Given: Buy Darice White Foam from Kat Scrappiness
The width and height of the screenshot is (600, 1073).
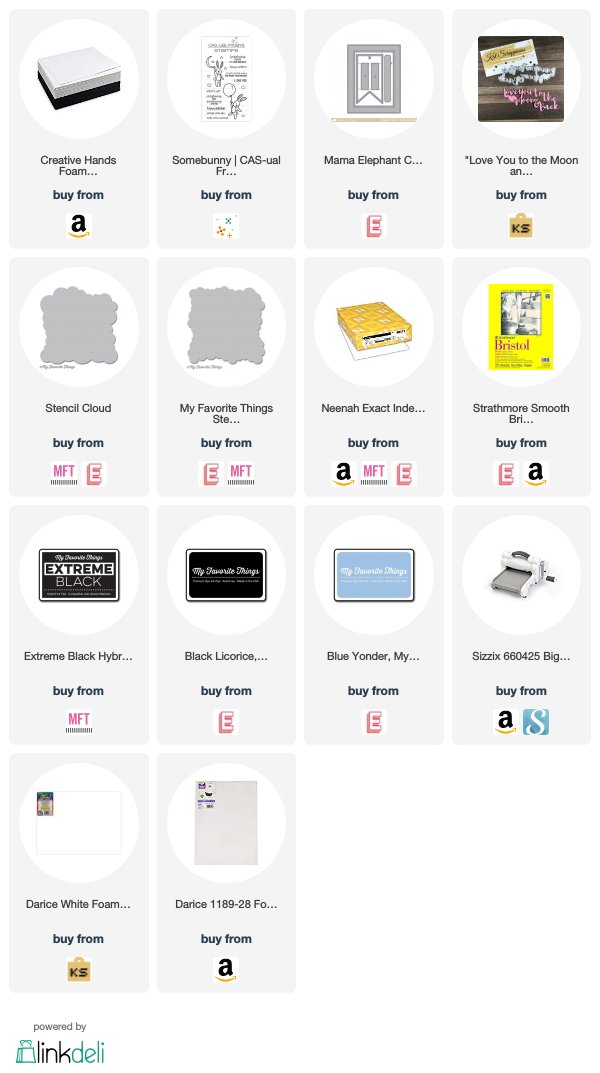Looking at the screenshot, I should pyautogui.click(x=79, y=970).
